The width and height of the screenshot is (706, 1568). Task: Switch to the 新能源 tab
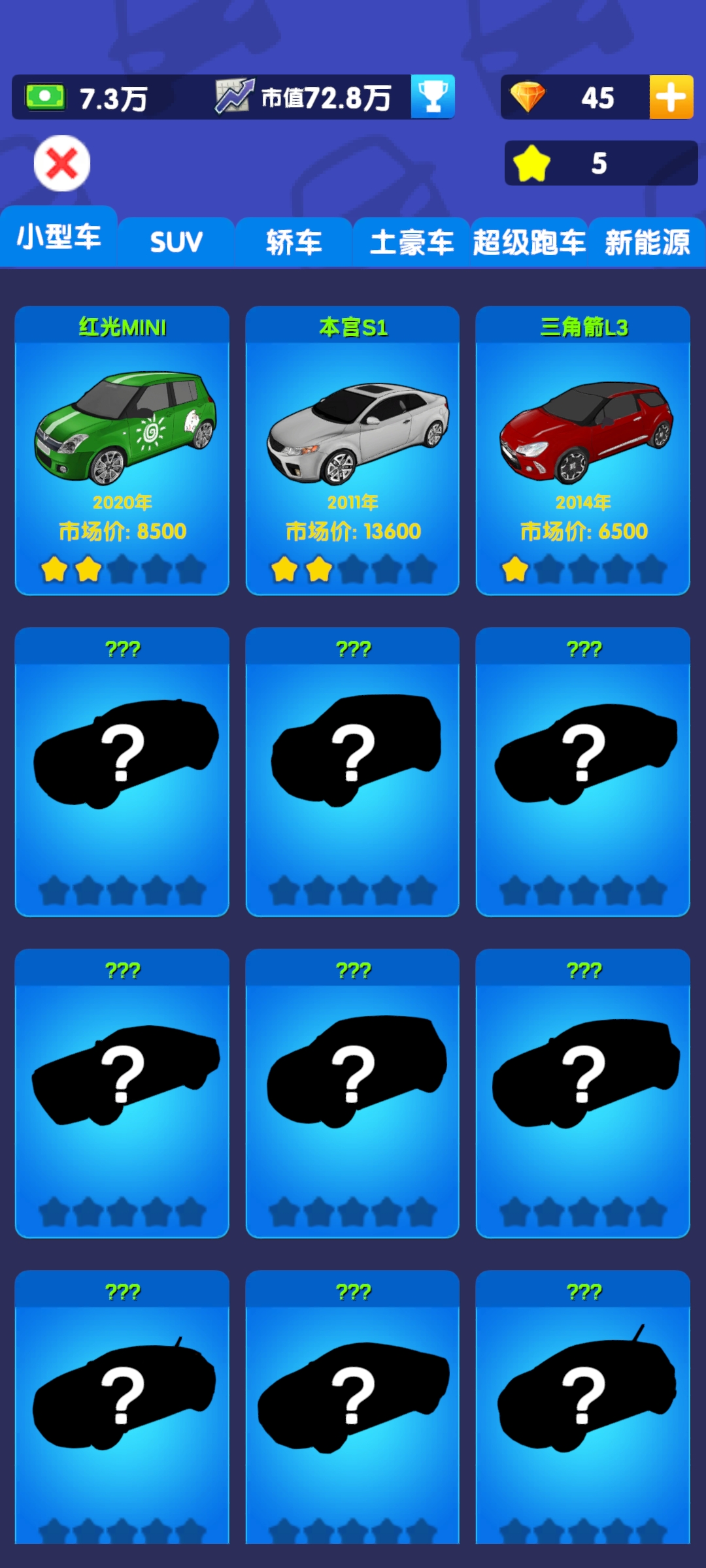(x=647, y=242)
